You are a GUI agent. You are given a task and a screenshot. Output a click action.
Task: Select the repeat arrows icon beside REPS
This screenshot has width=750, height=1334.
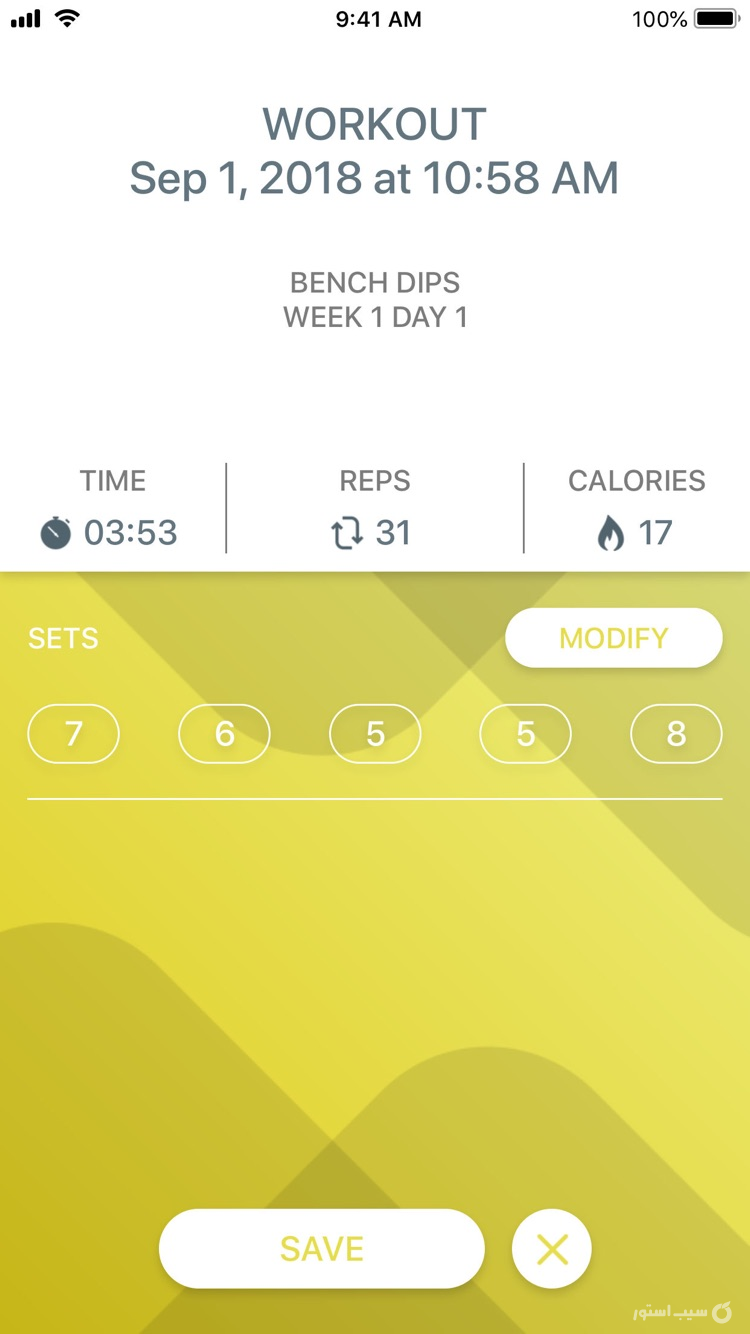(345, 533)
